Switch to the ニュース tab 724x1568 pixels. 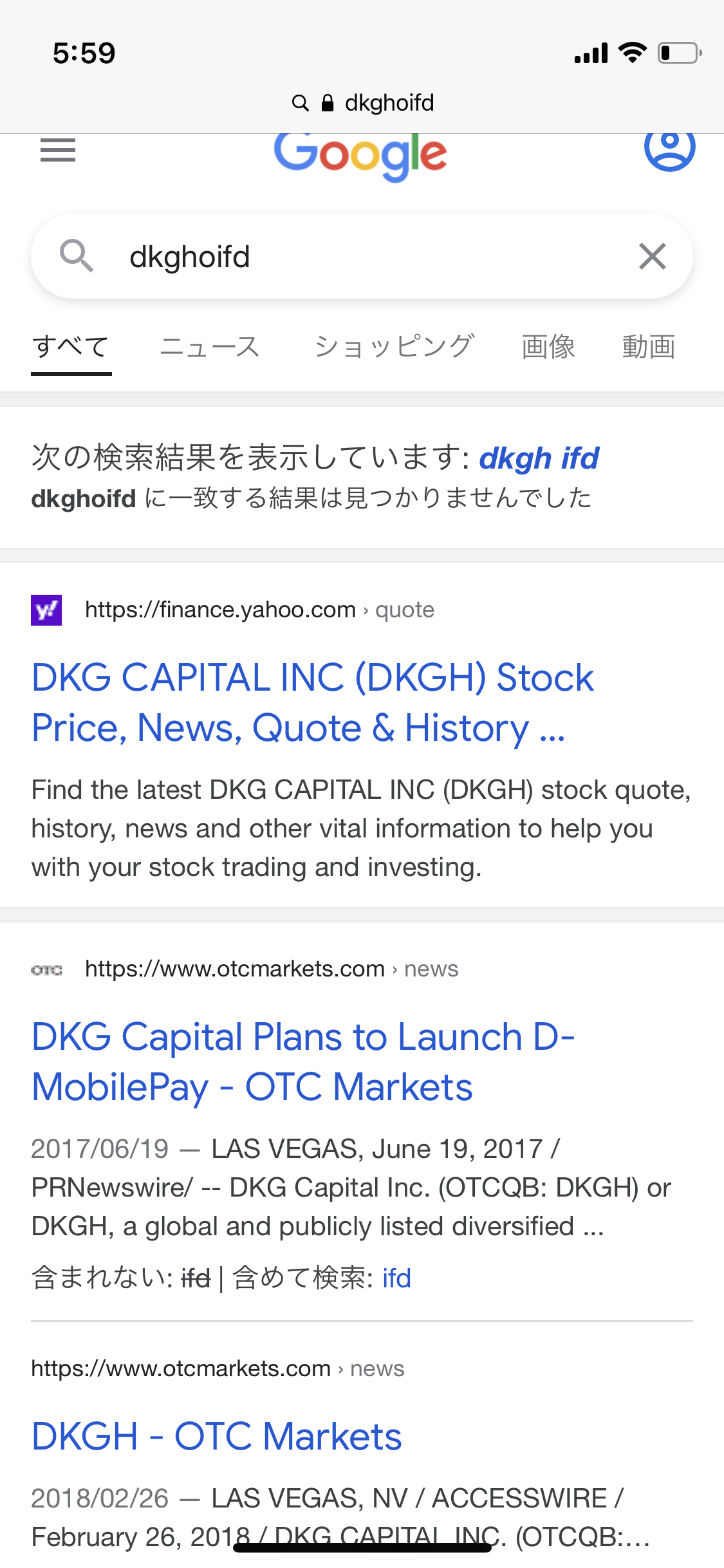pyautogui.click(x=210, y=347)
